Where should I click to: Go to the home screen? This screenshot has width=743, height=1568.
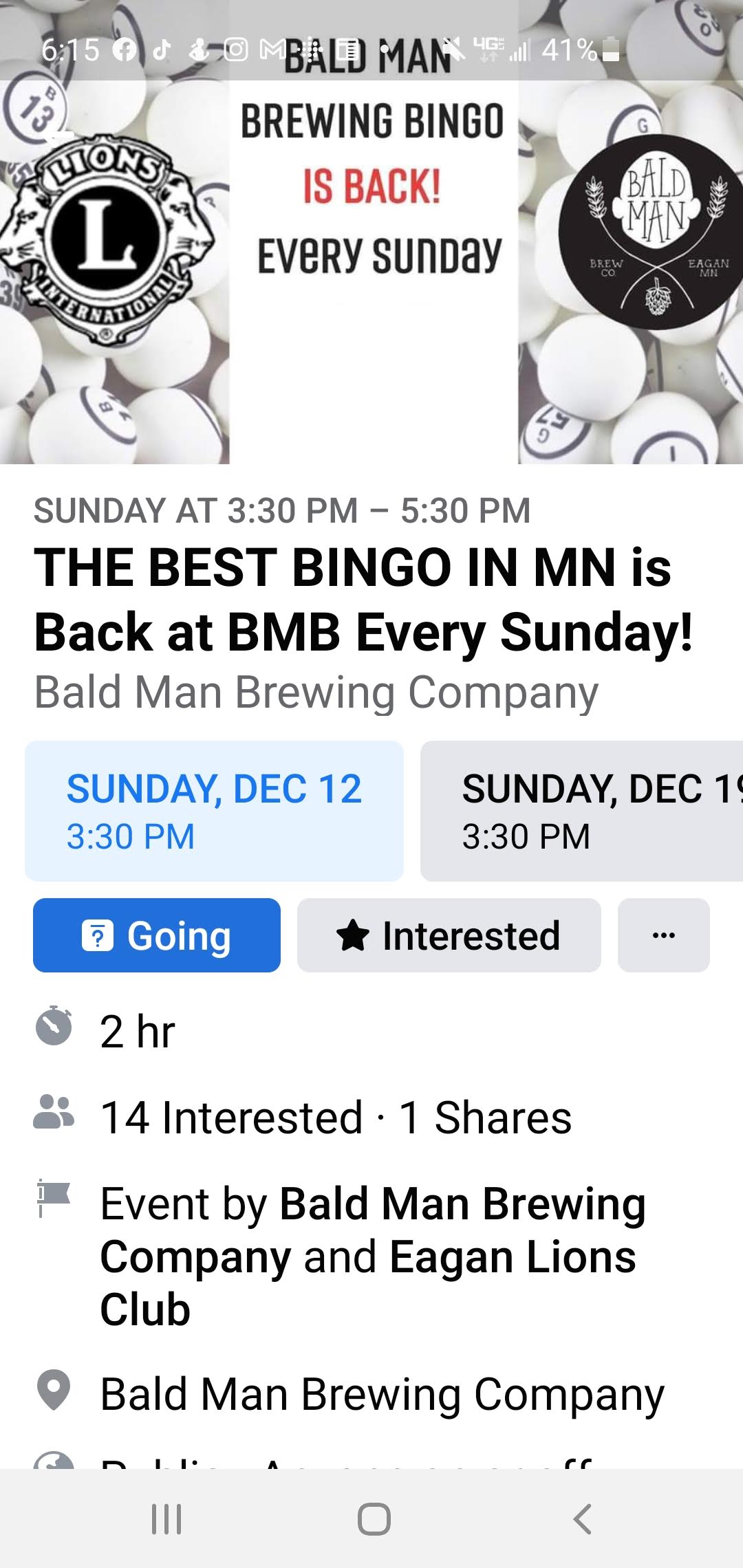374,1518
